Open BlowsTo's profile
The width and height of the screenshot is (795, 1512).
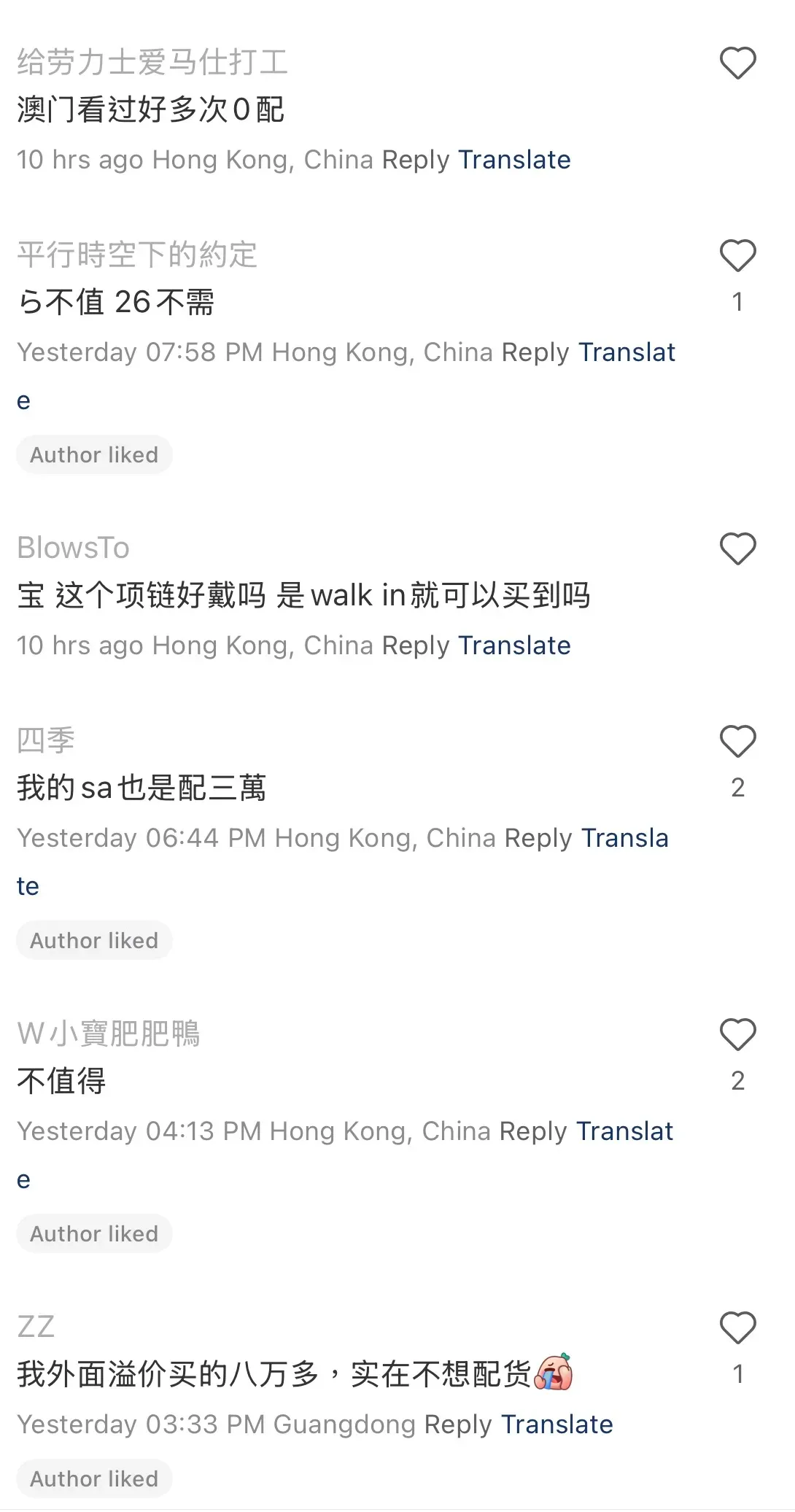pos(73,548)
